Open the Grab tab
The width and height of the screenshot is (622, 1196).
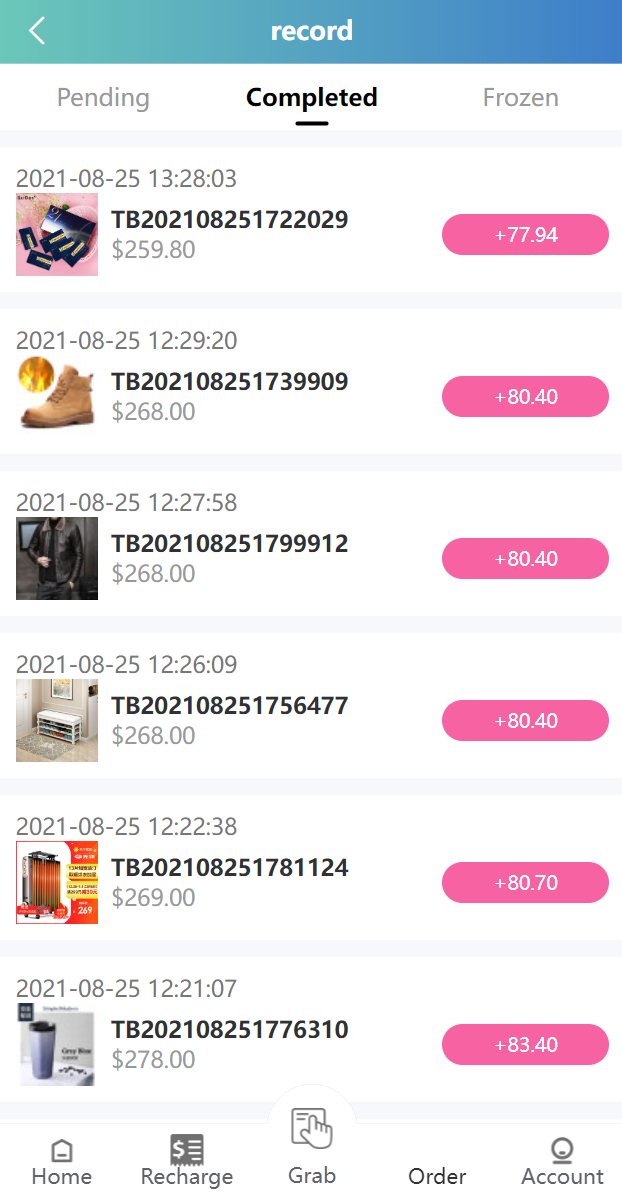pyautogui.click(x=311, y=1145)
